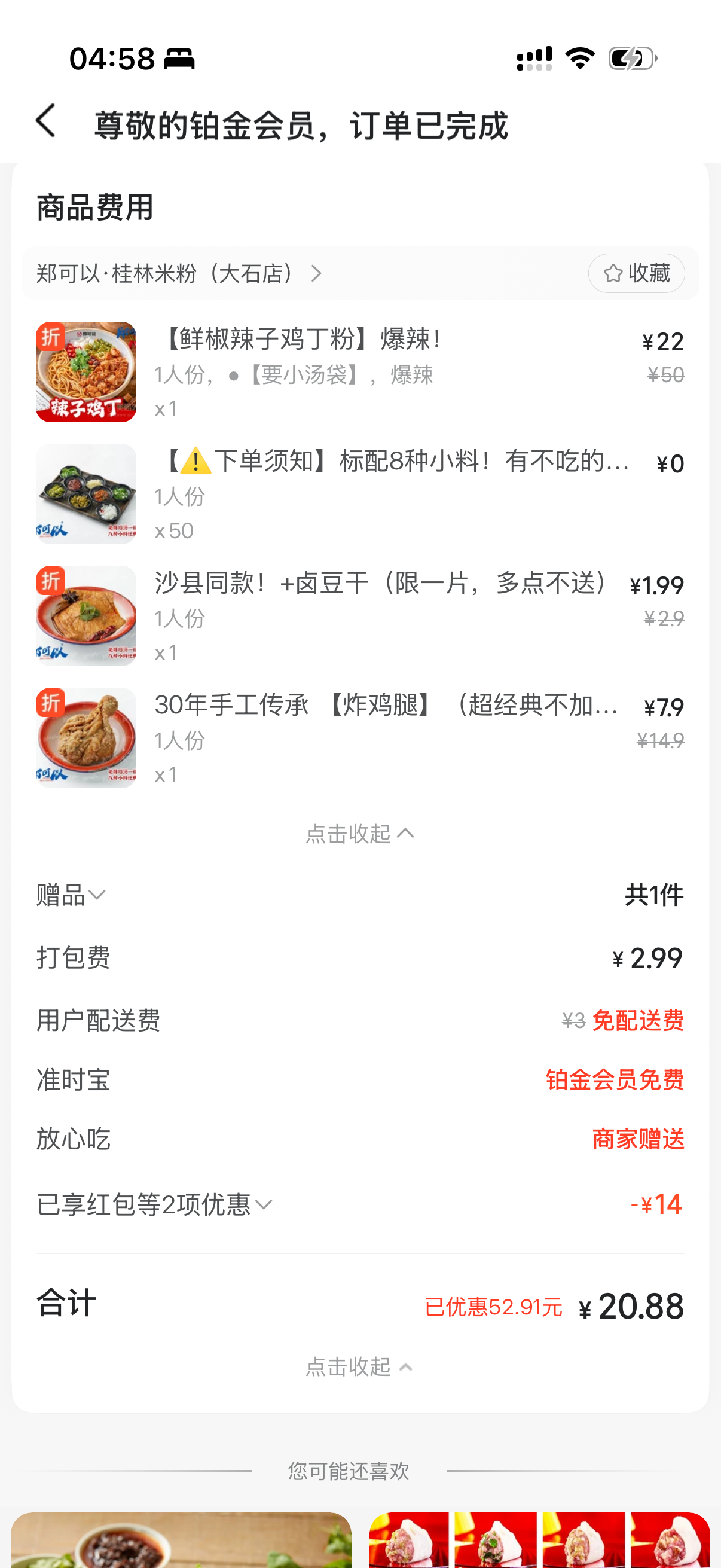Collapse the item list under 炸鸡腿
721x1568 pixels.
click(359, 834)
